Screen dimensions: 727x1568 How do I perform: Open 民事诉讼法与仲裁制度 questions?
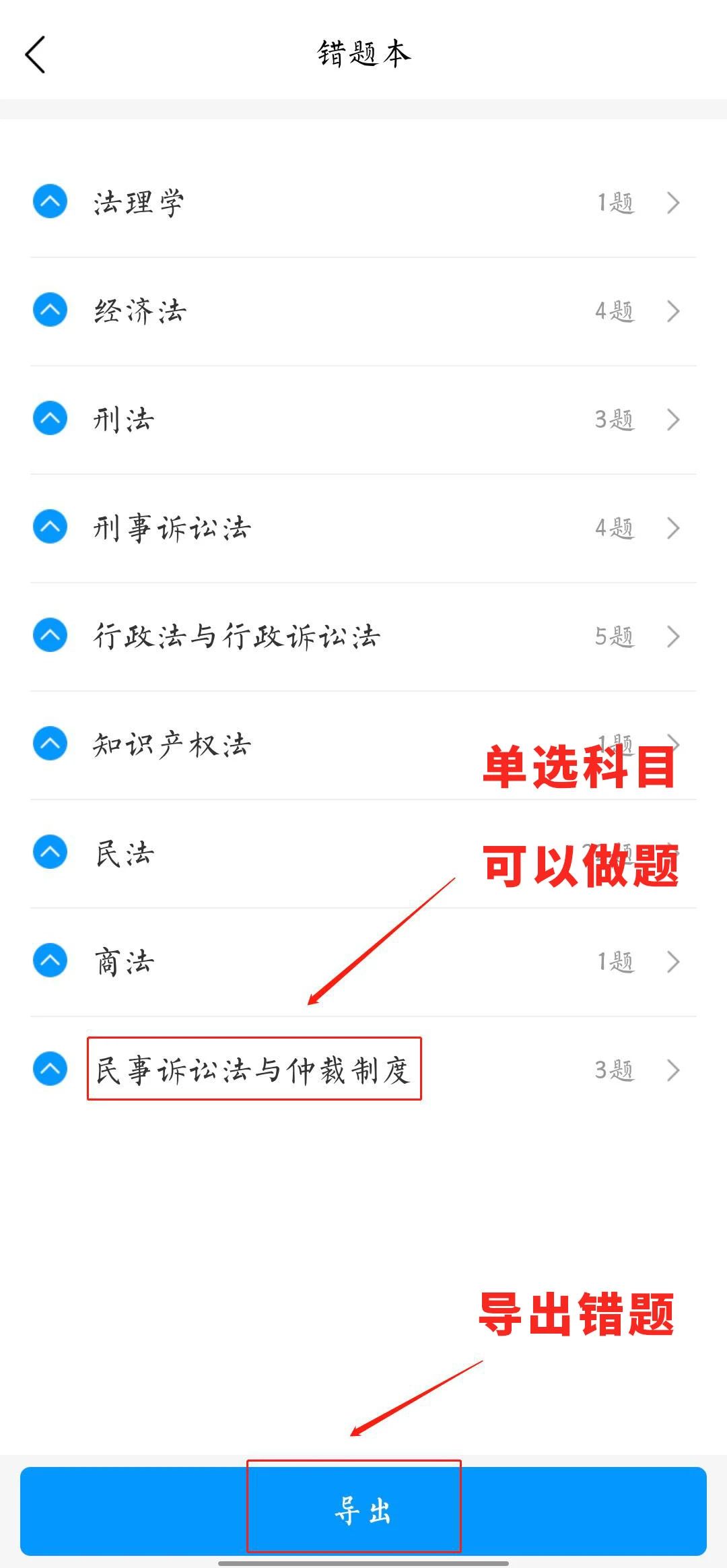(363, 1070)
